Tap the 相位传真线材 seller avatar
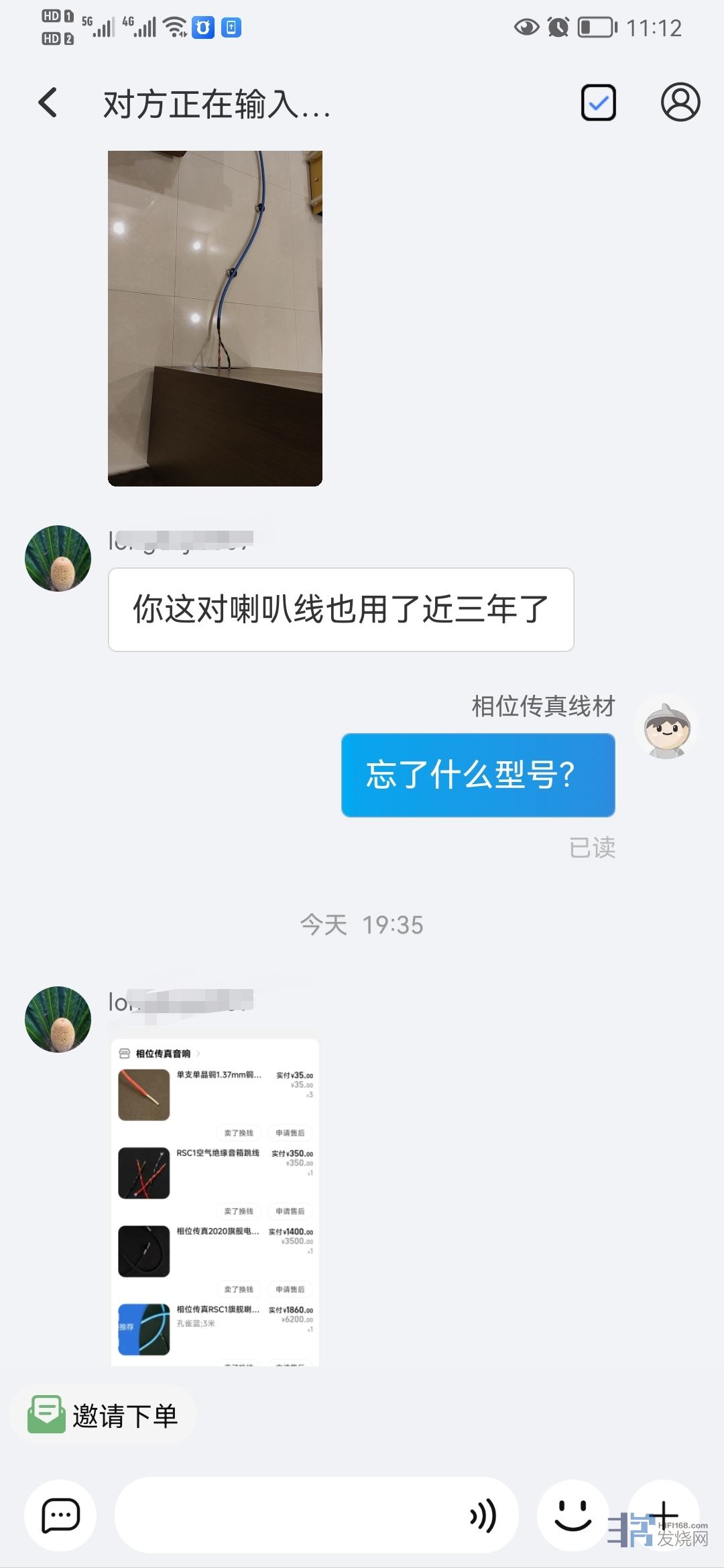The image size is (724, 1568). 666,728
